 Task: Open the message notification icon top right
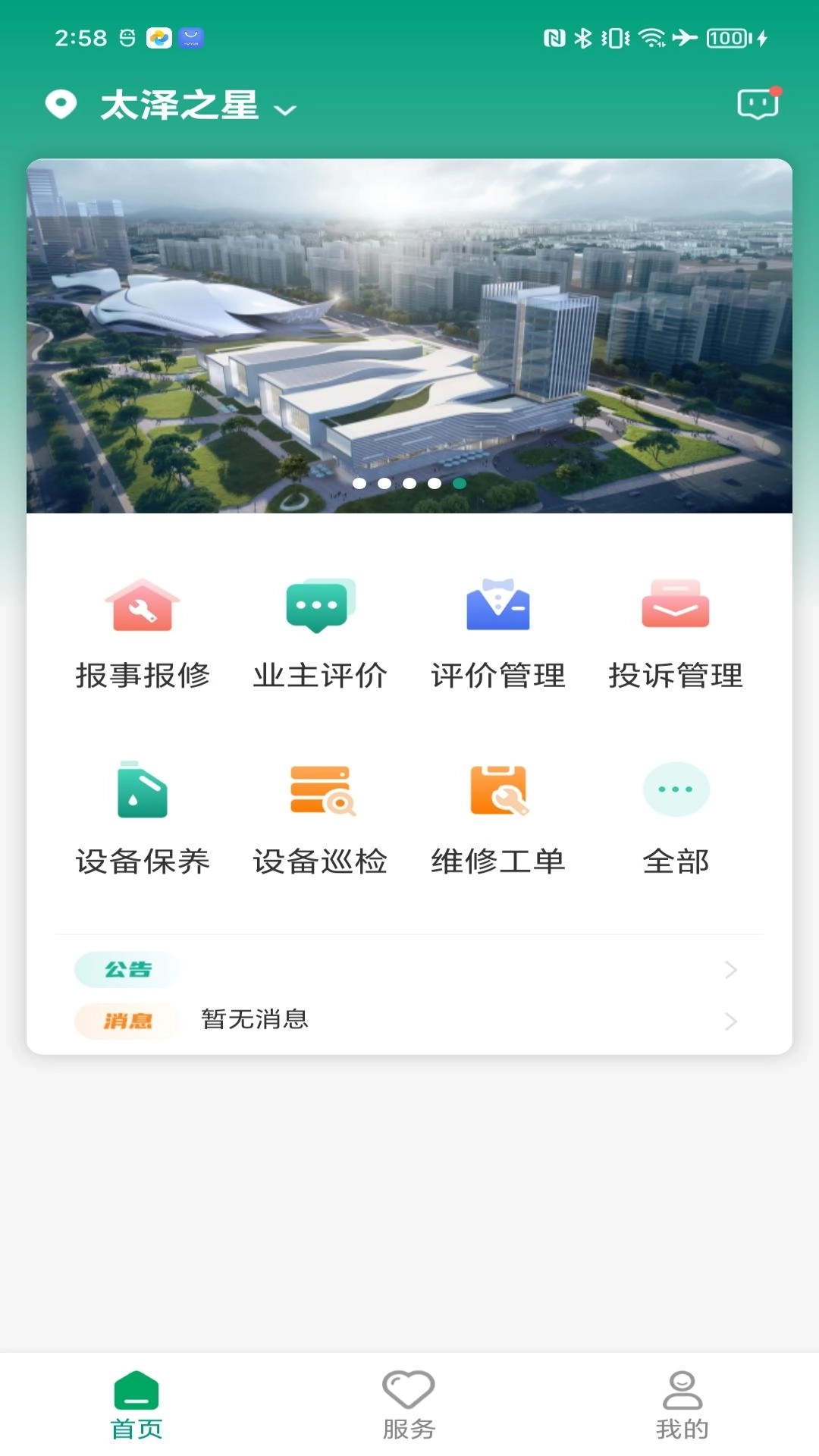758,105
